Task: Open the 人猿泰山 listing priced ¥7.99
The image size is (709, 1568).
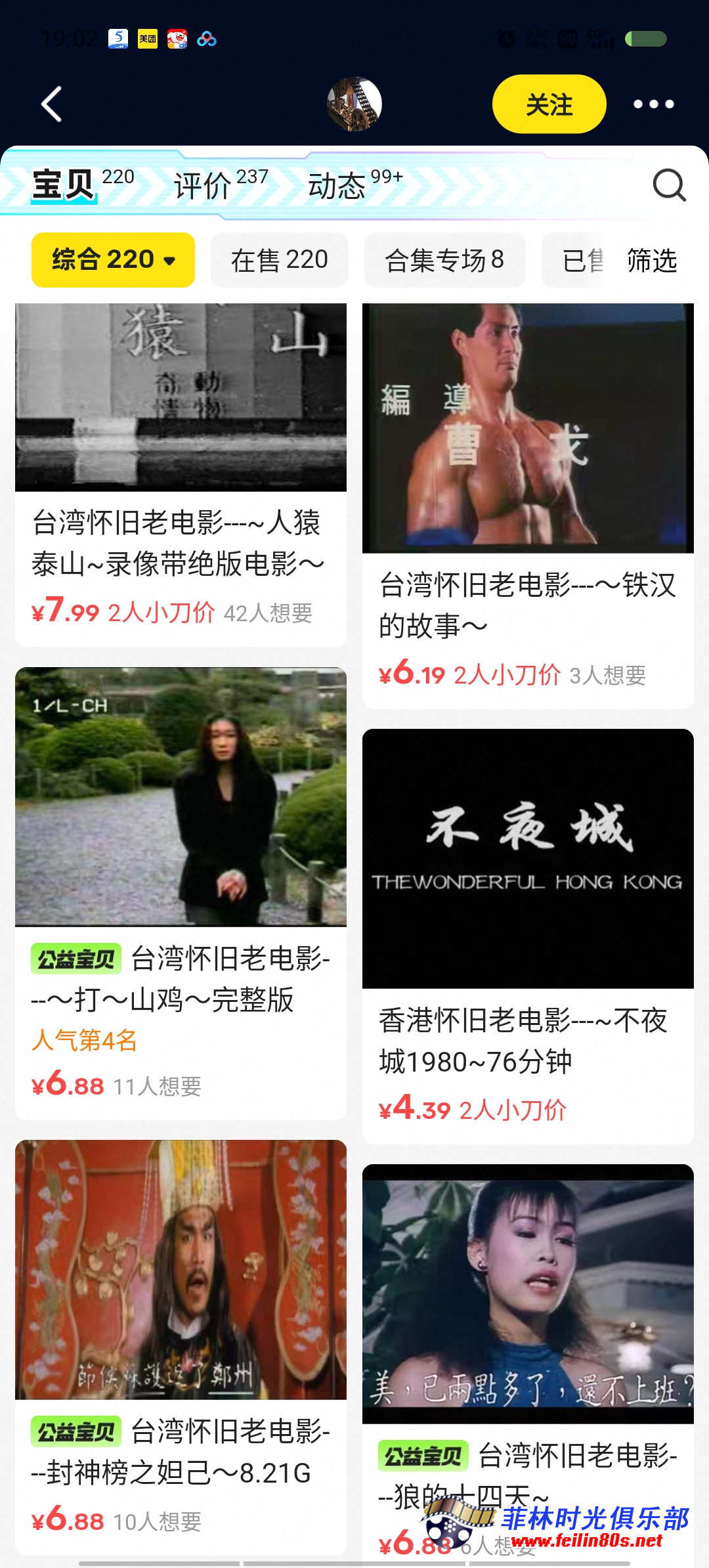Action: [x=181, y=460]
